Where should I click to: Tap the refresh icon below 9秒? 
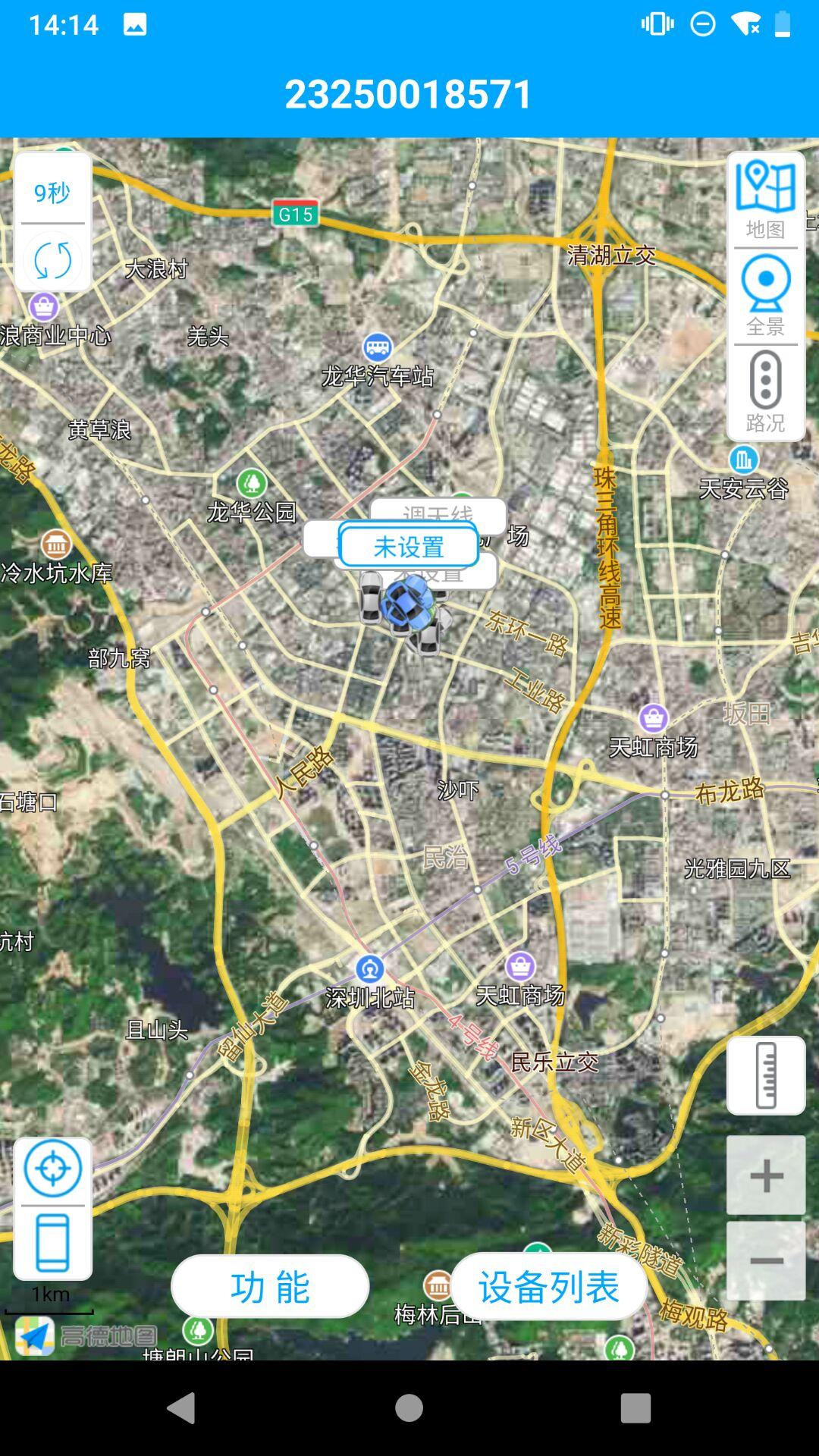tap(52, 260)
